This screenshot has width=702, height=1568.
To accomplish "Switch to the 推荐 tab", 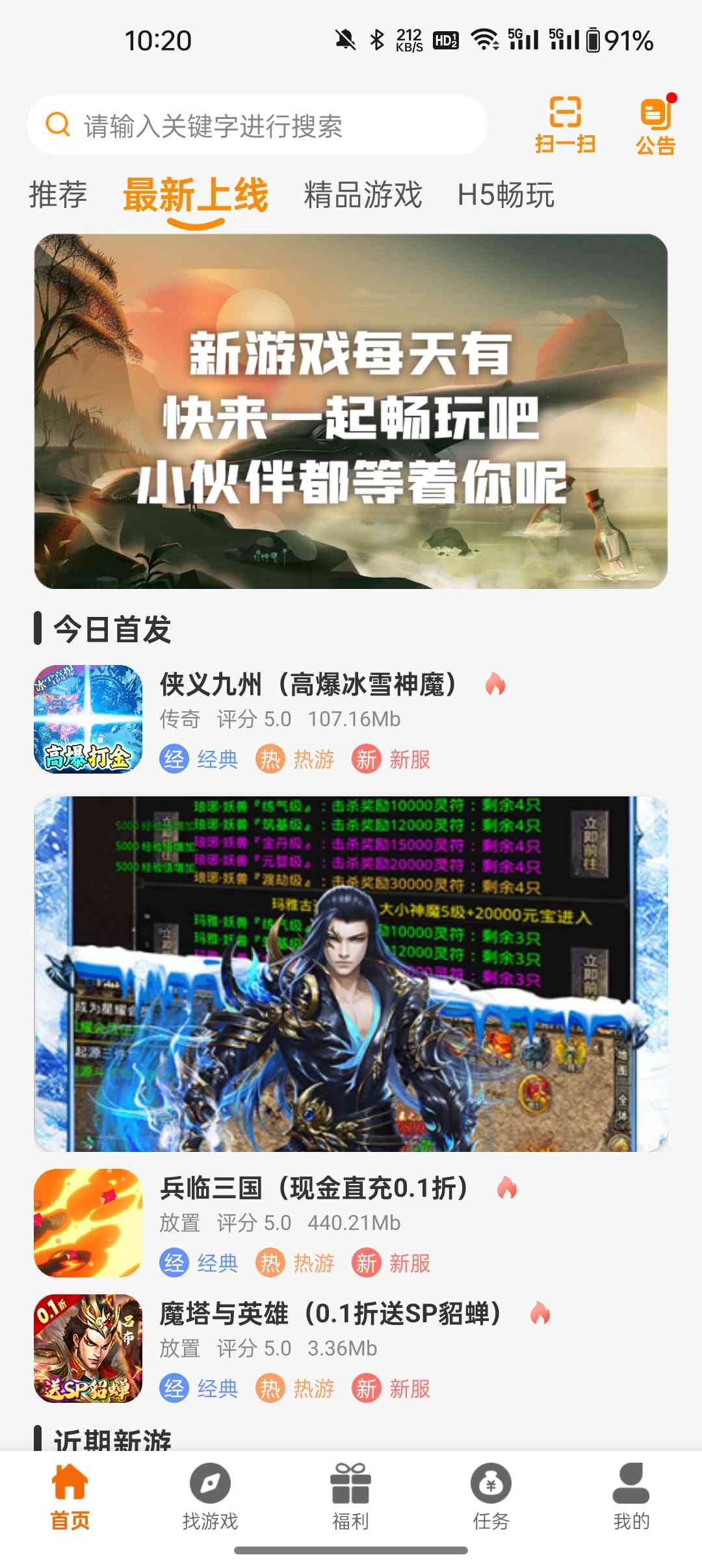I will pyautogui.click(x=58, y=195).
